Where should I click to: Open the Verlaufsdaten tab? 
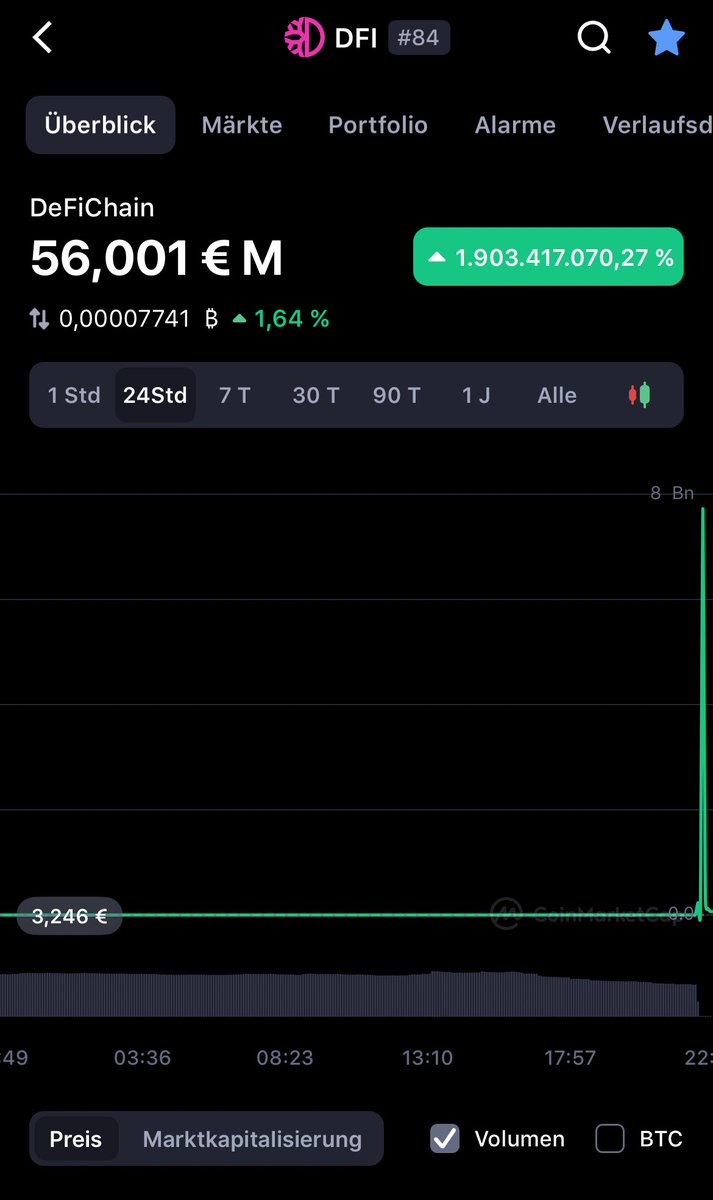tap(656, 125)
